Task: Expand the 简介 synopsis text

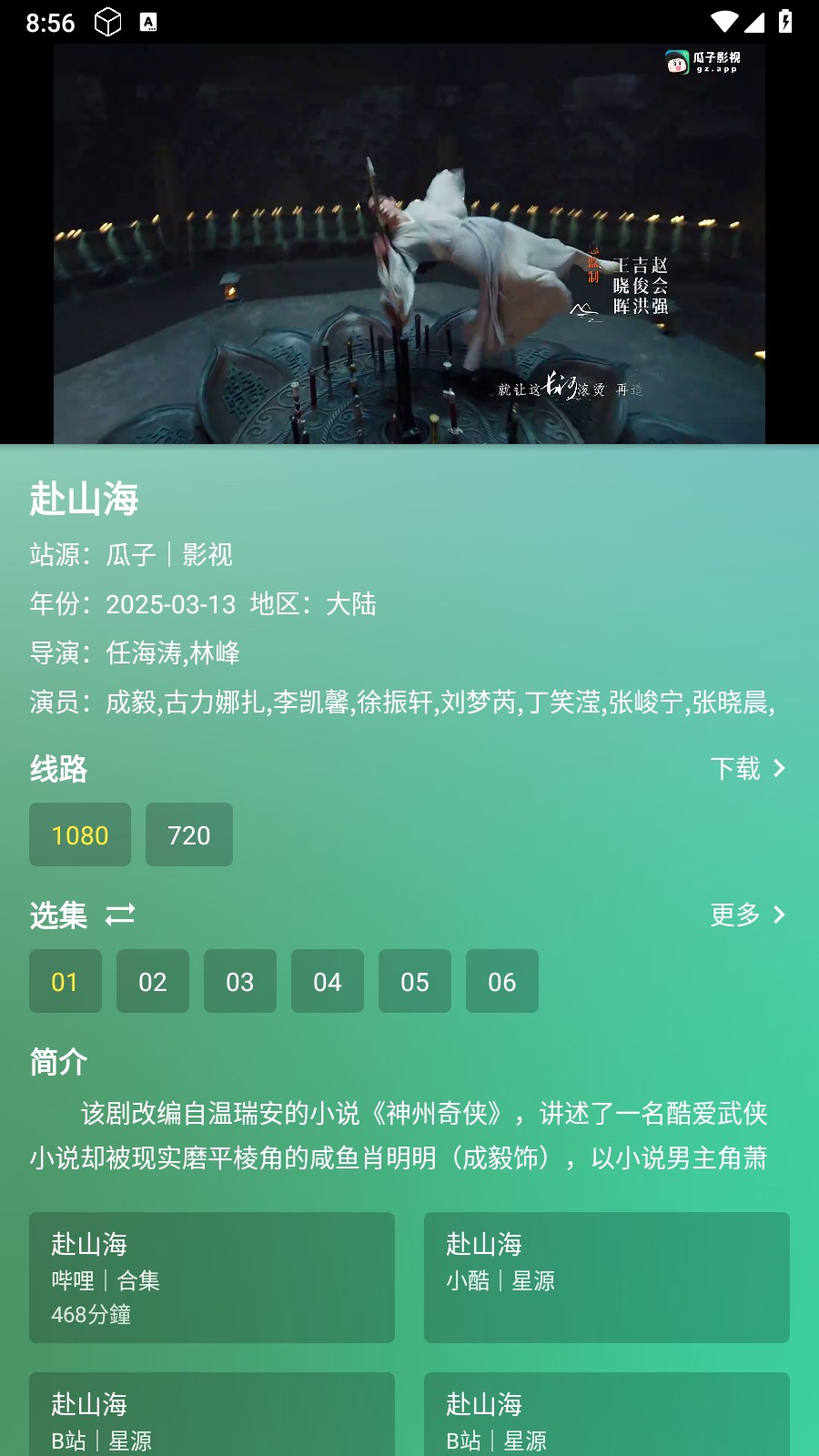Action: [x=400, y=1136]
